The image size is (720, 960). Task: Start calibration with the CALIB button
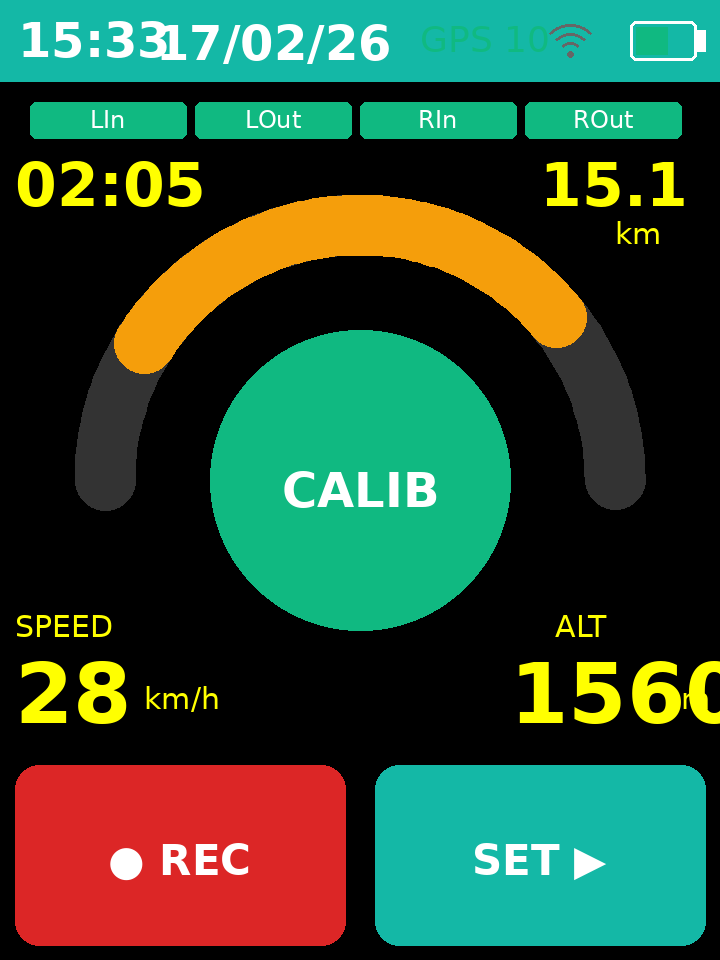point(360,480)
